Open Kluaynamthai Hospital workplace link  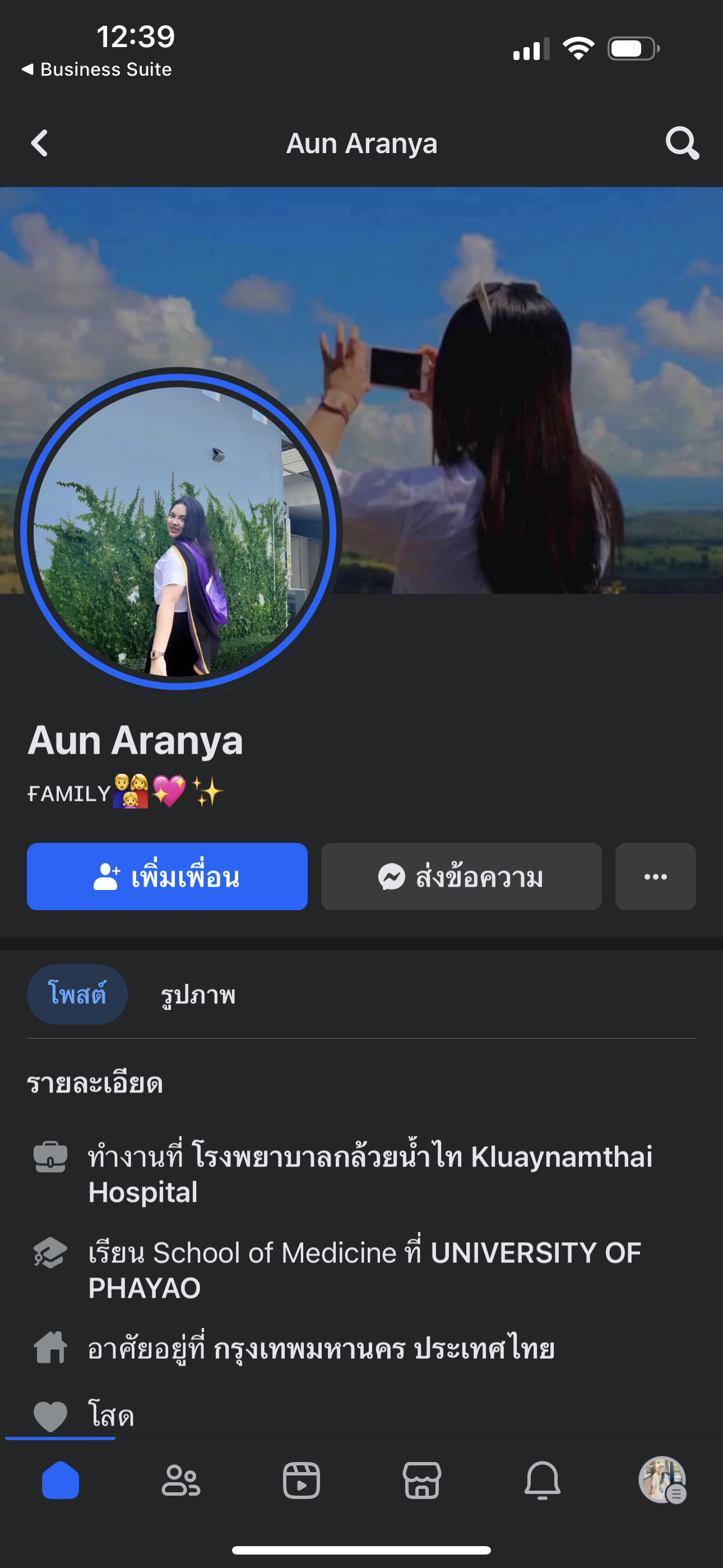(x=421, y=1156)
